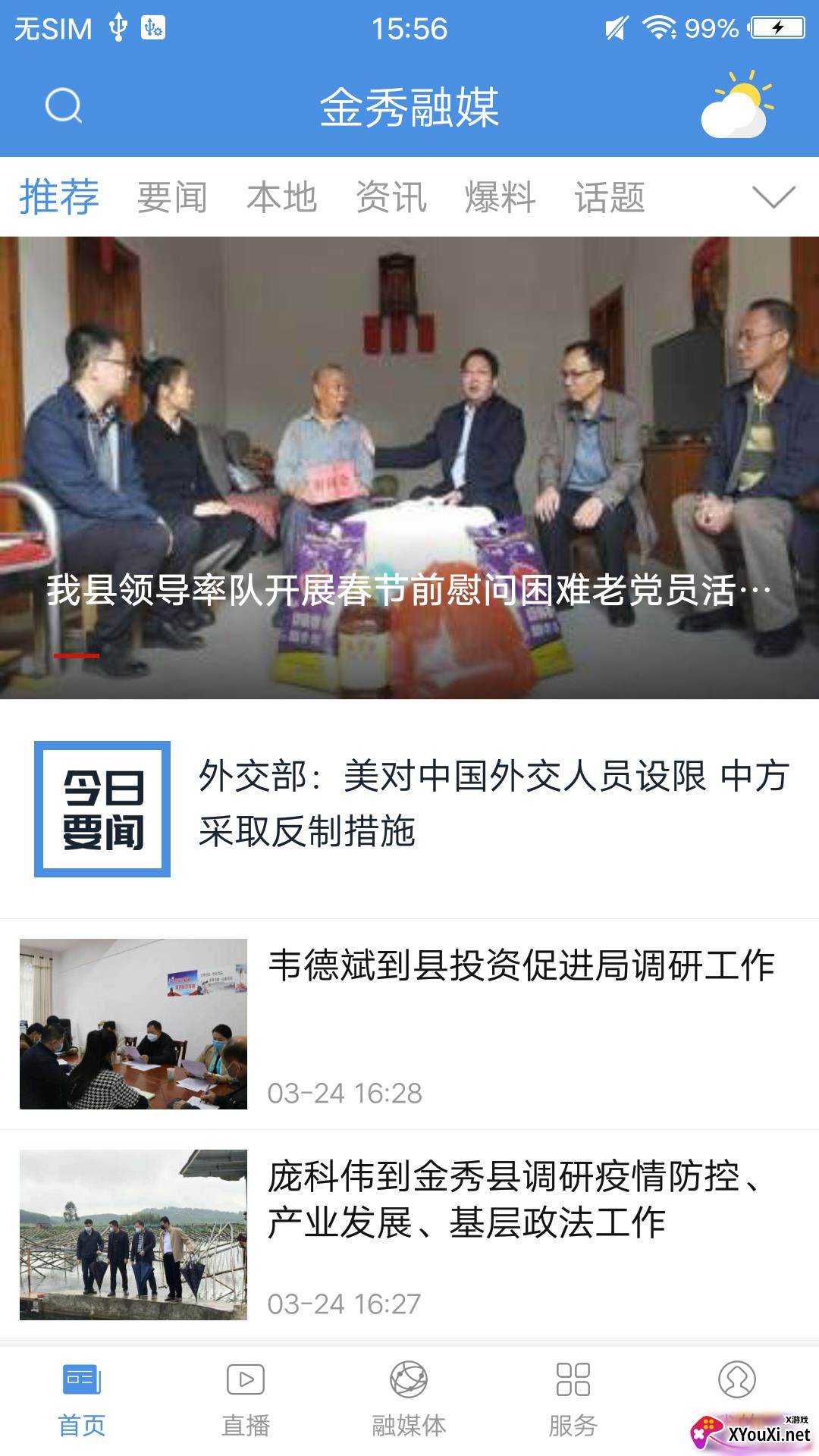Open the search icon

(64, 105)
